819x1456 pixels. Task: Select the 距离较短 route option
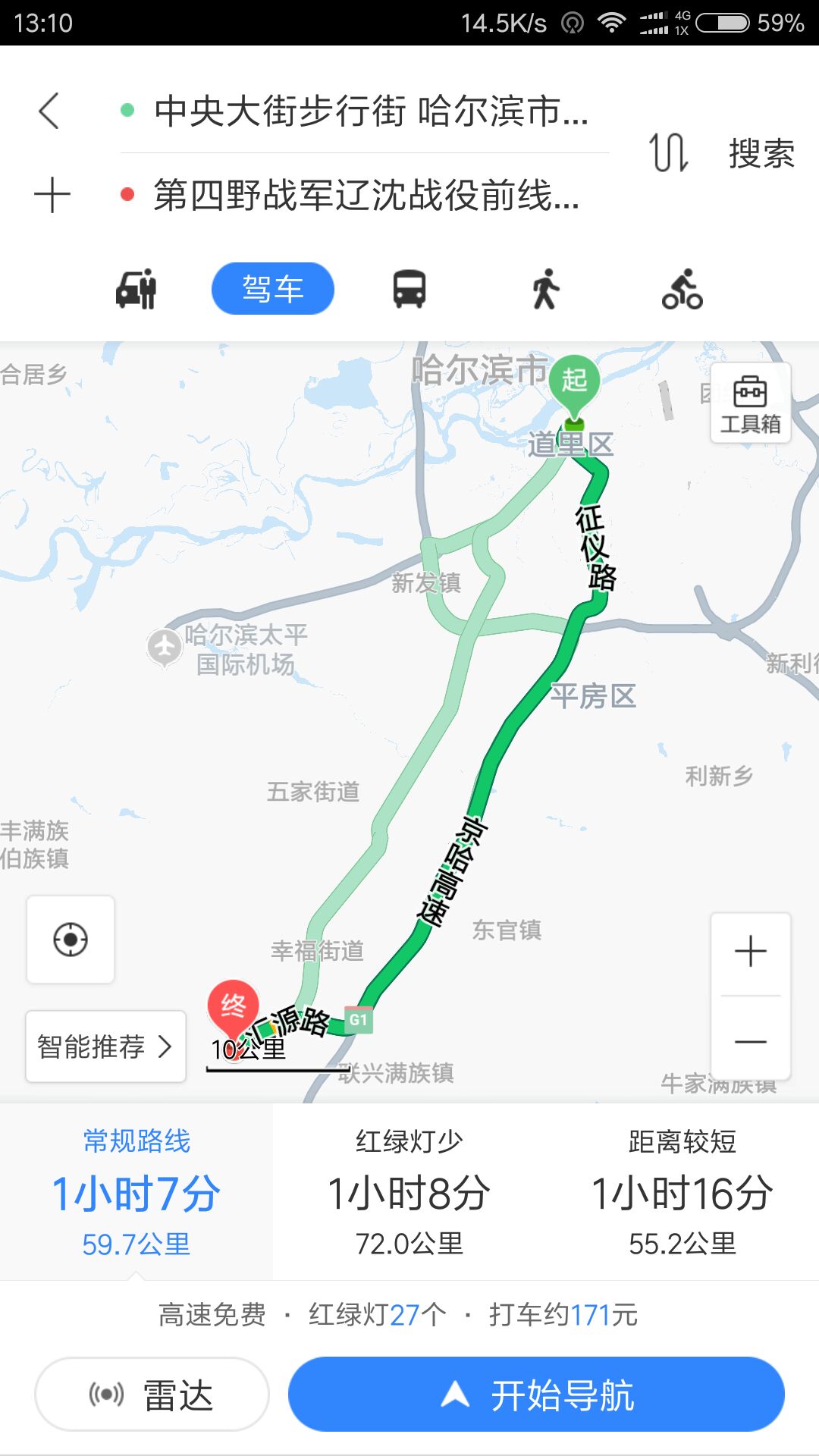click(x=682, y=1192)
